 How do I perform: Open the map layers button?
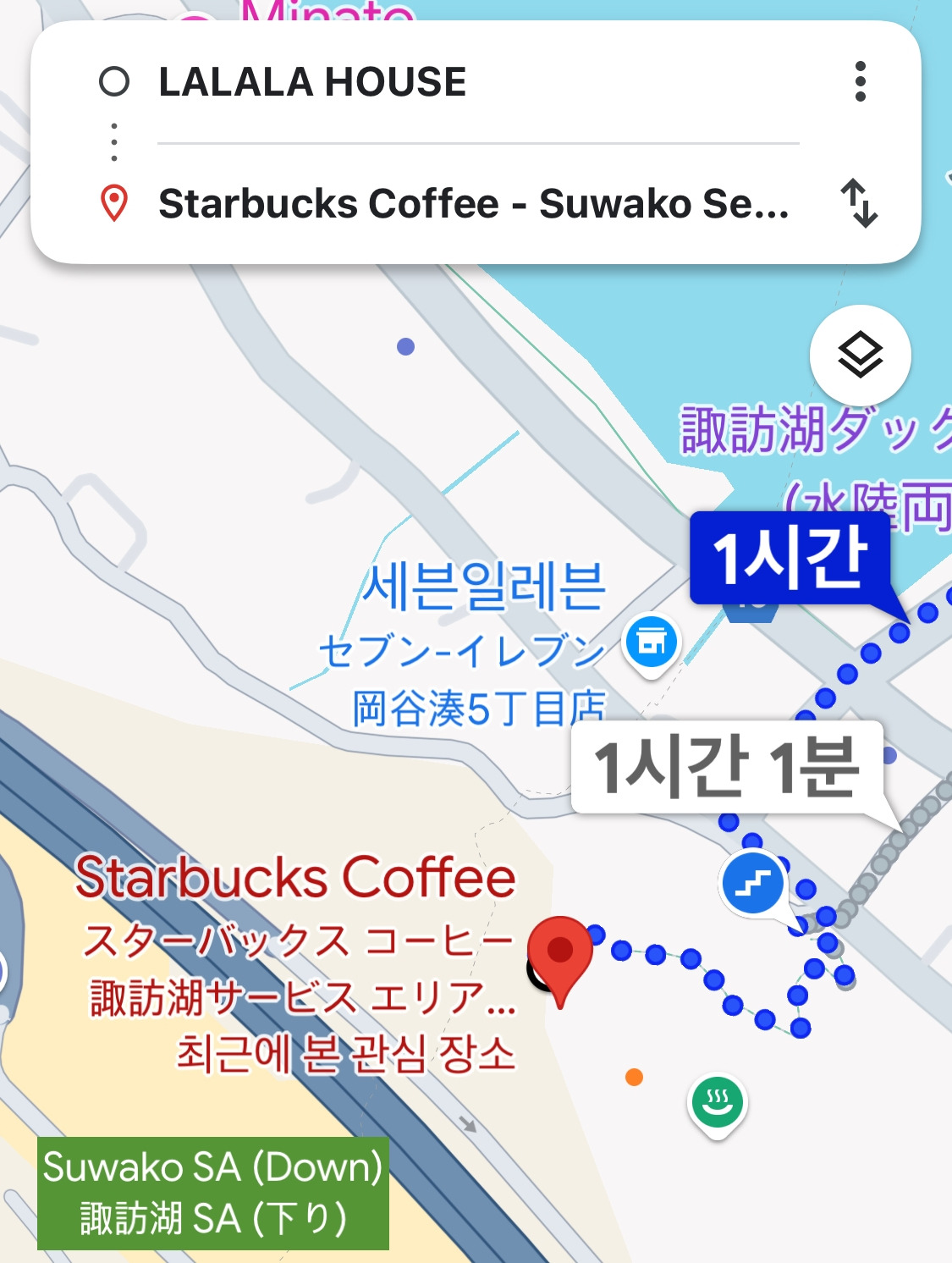(x=860, y=355)
